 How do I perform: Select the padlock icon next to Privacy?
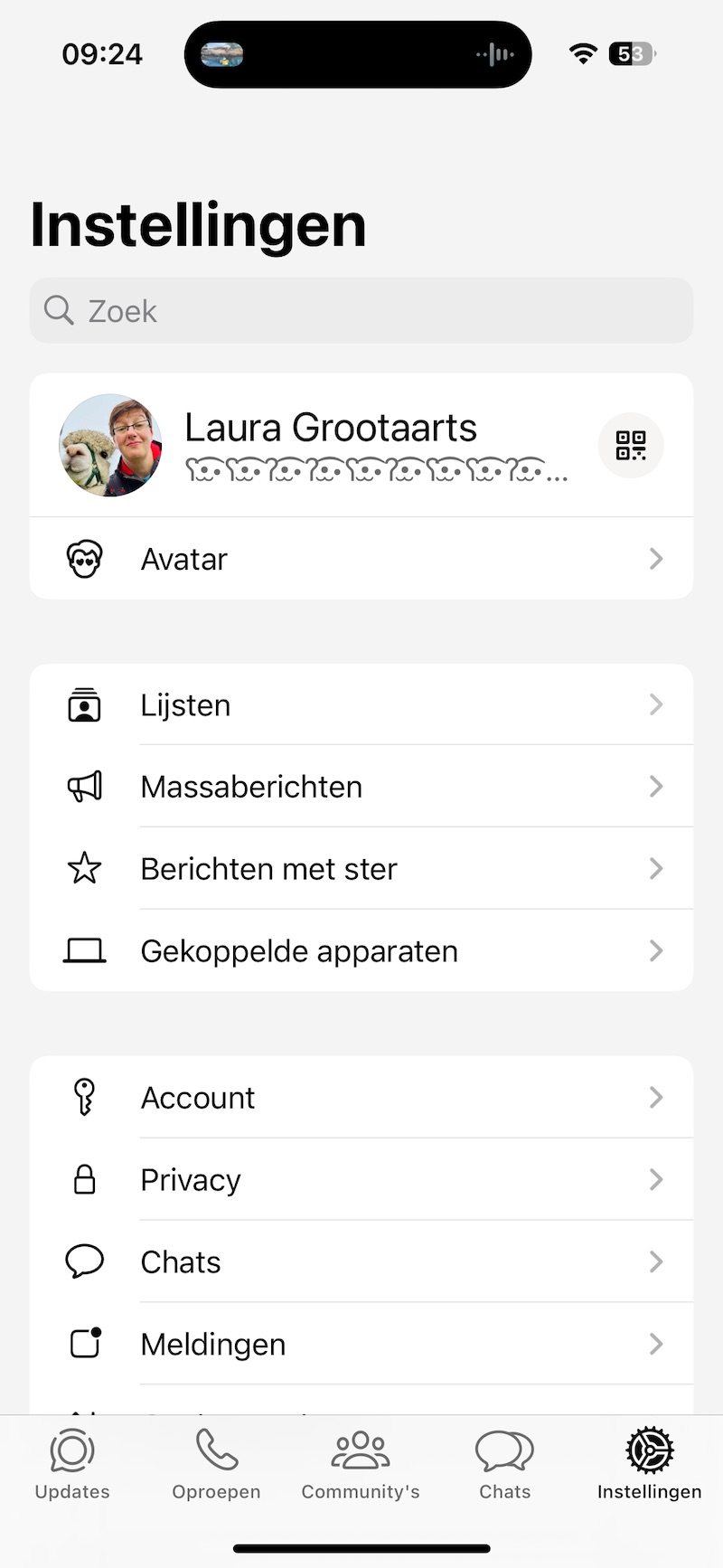(x=84, y=1179)
